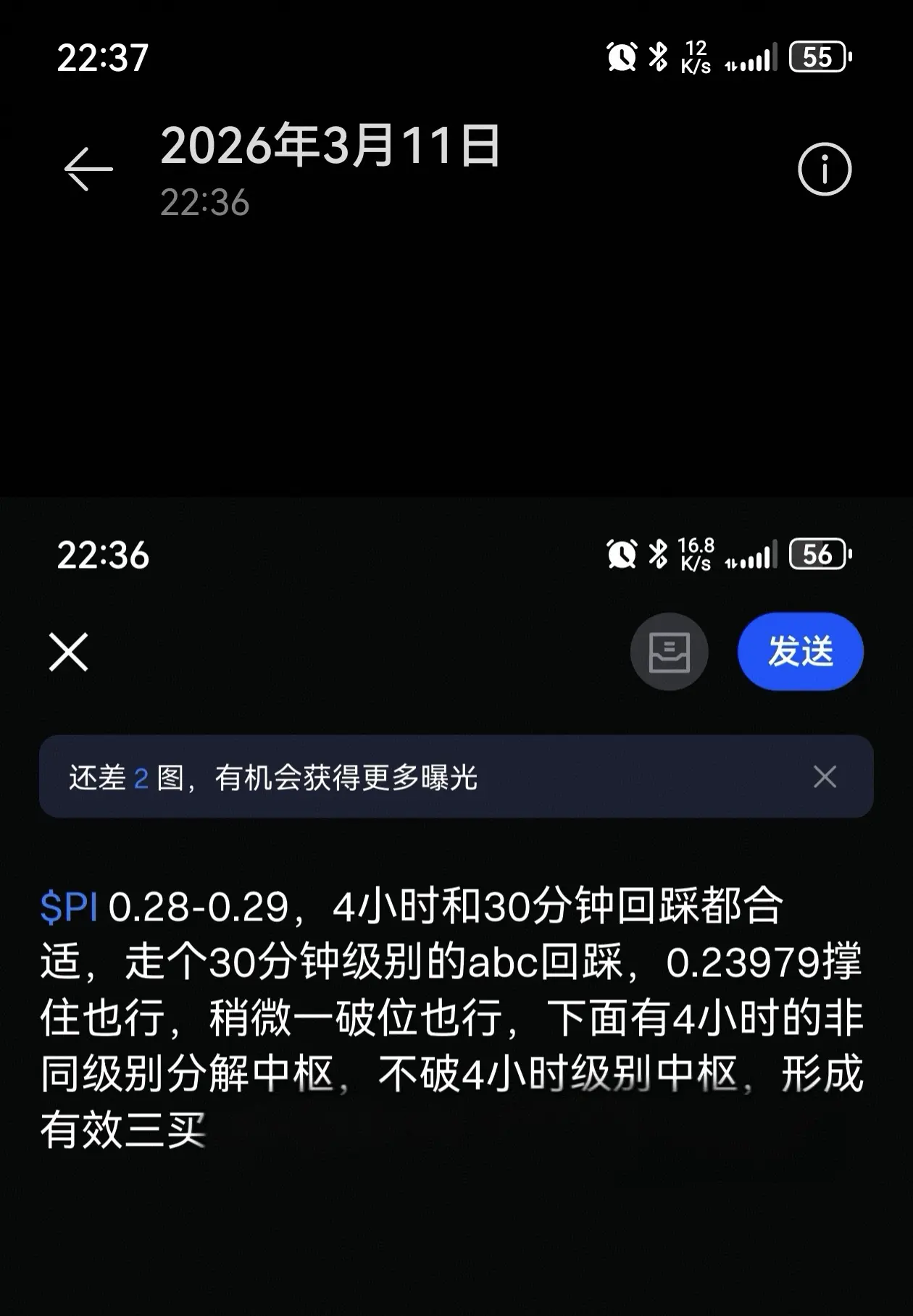This screenshot has height=1316, width=913.
Task: Tap the date title 2026年3月11日
Action: pyautogui.click(x=330, y=147)
